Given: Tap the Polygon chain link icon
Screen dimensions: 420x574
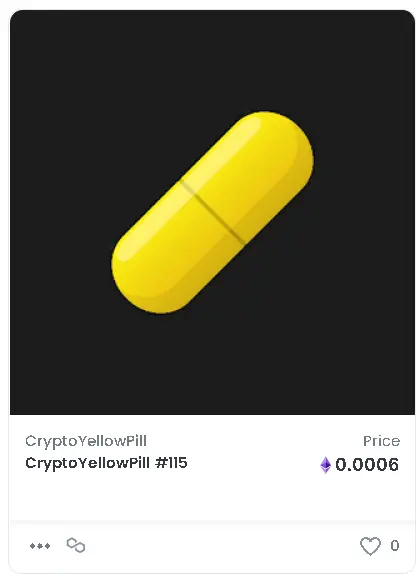Looking at the screenshot, I should pos(76,545).
